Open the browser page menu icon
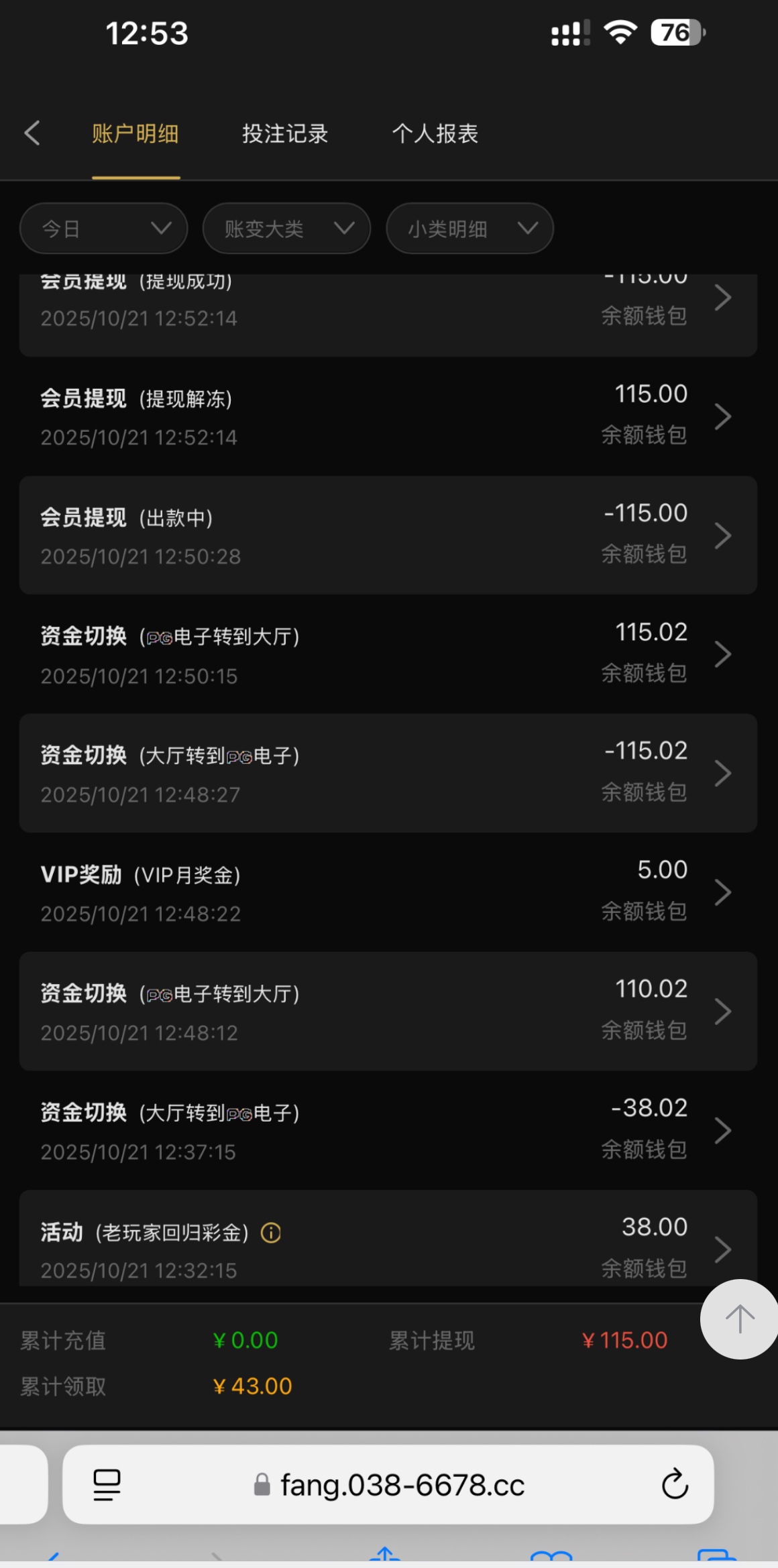778x1568 pixels. coord(107,1484)
